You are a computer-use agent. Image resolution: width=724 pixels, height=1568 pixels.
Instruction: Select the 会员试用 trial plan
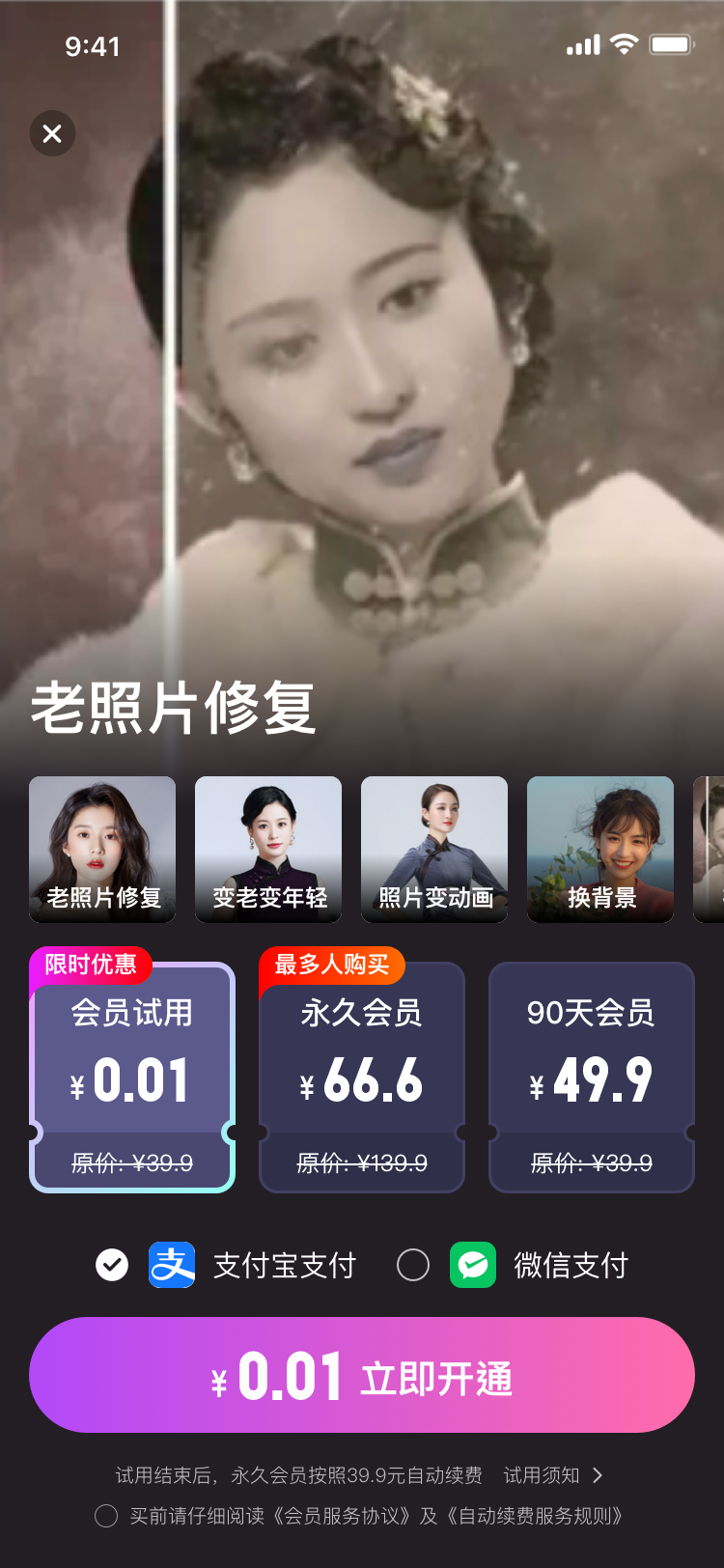(x=132, y=1075)
